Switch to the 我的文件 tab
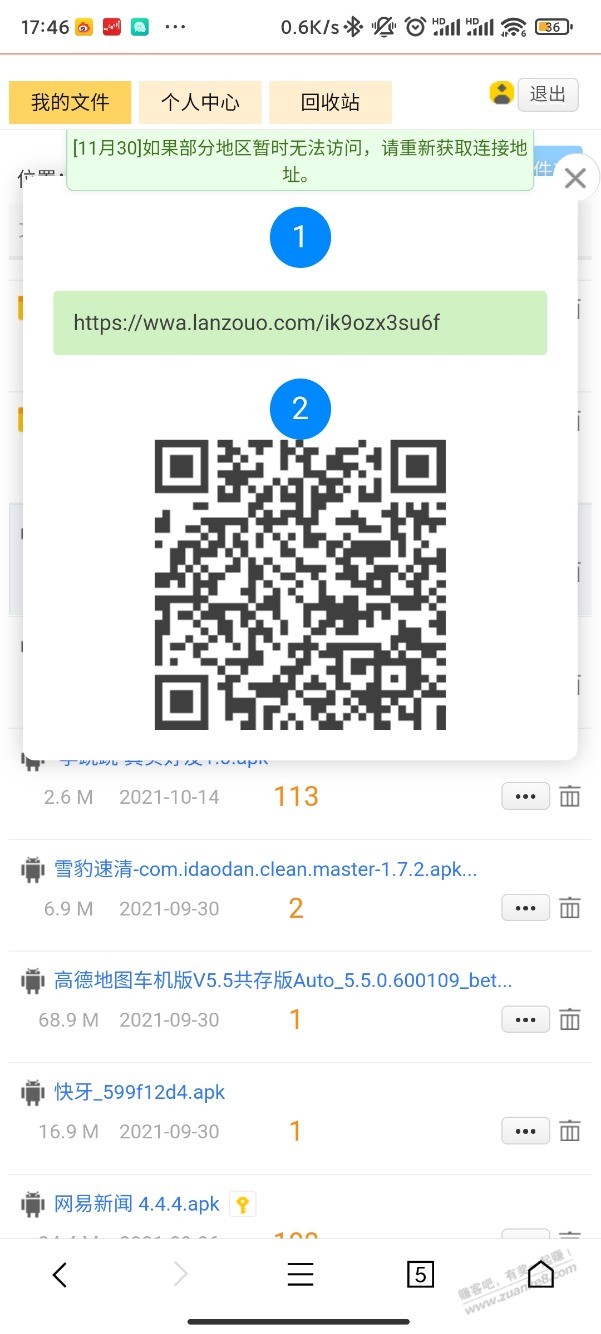This screenshot has height=1334, width=601. click(x=70, y=102)
